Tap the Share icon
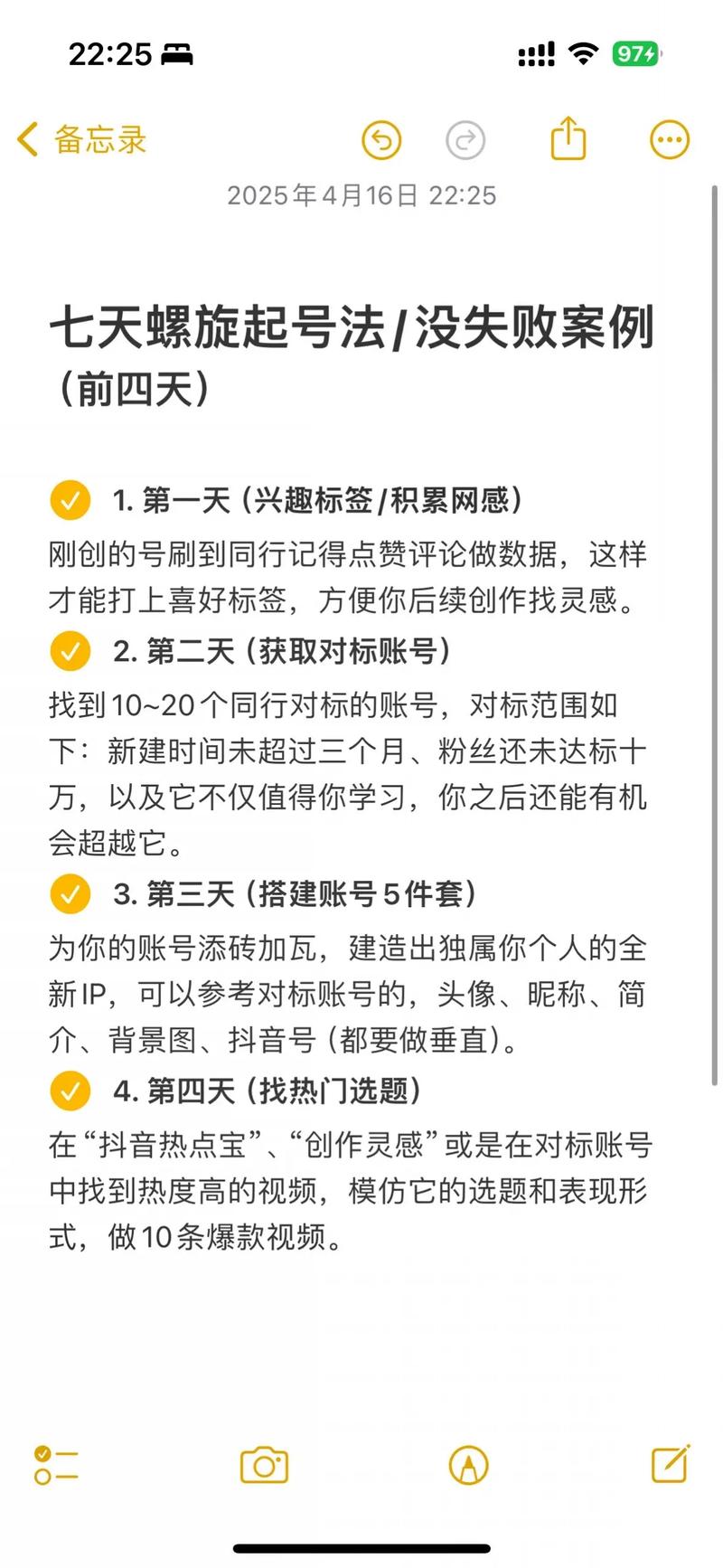Image resolution: width=723 pixels, height=1568 pixels. point(568,140)
